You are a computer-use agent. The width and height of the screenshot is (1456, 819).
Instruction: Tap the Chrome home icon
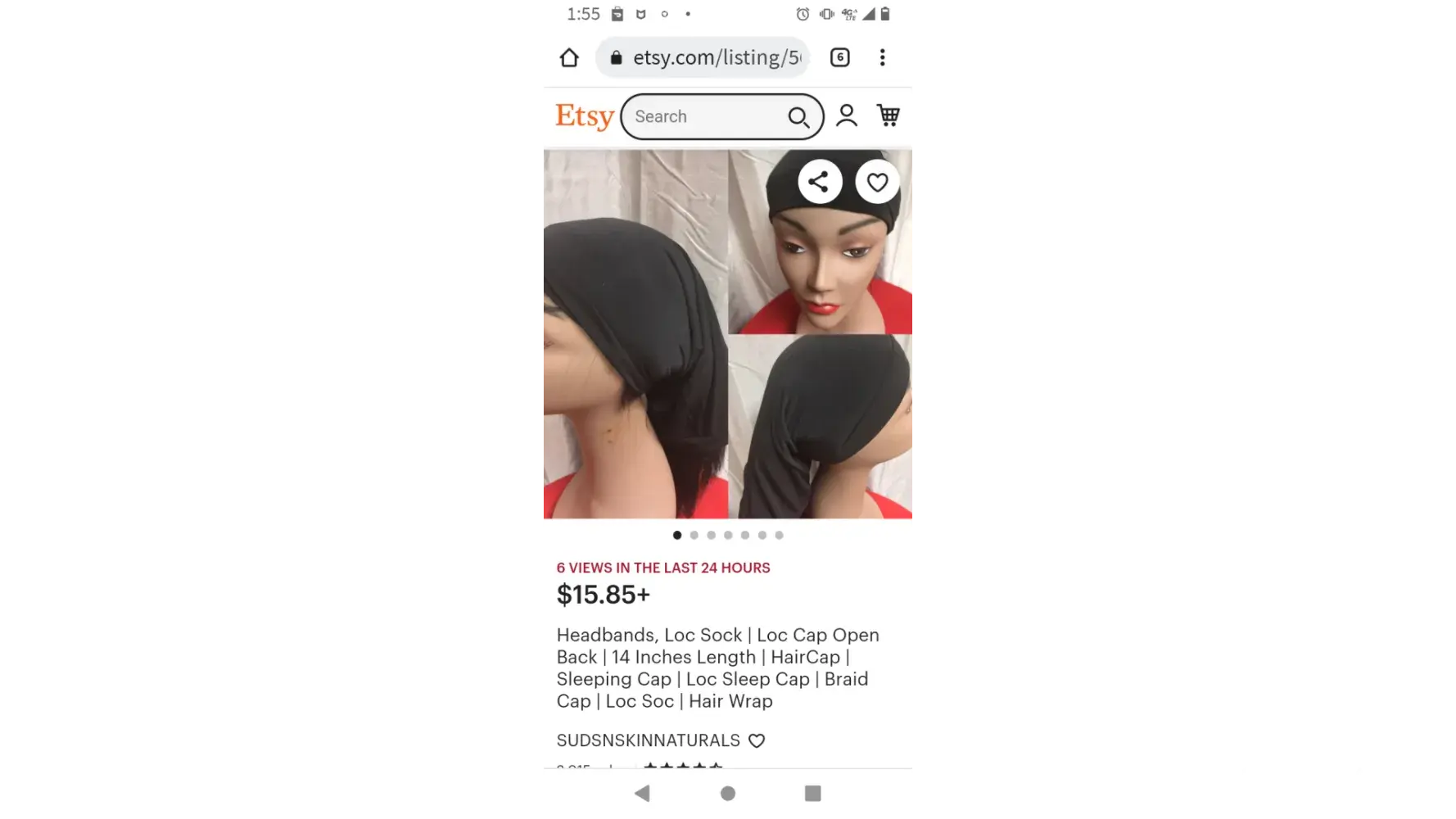pos(569,57)
